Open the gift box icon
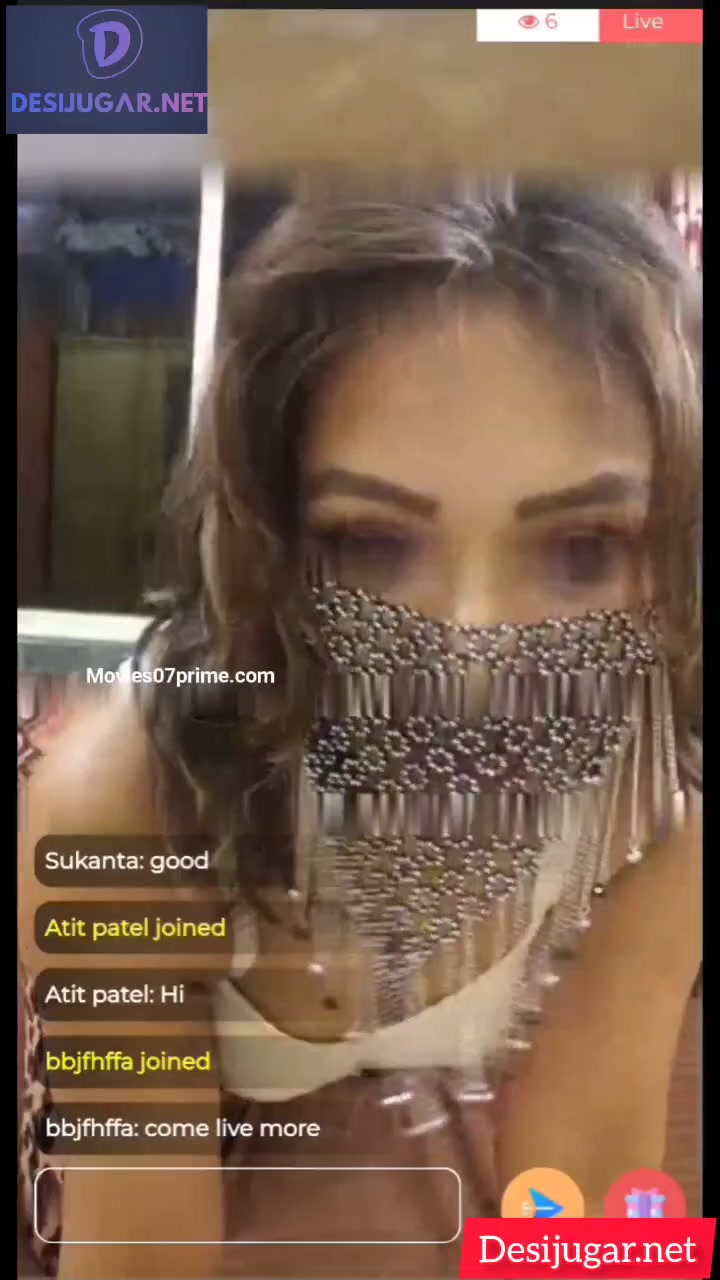 tap(644, 1203)
